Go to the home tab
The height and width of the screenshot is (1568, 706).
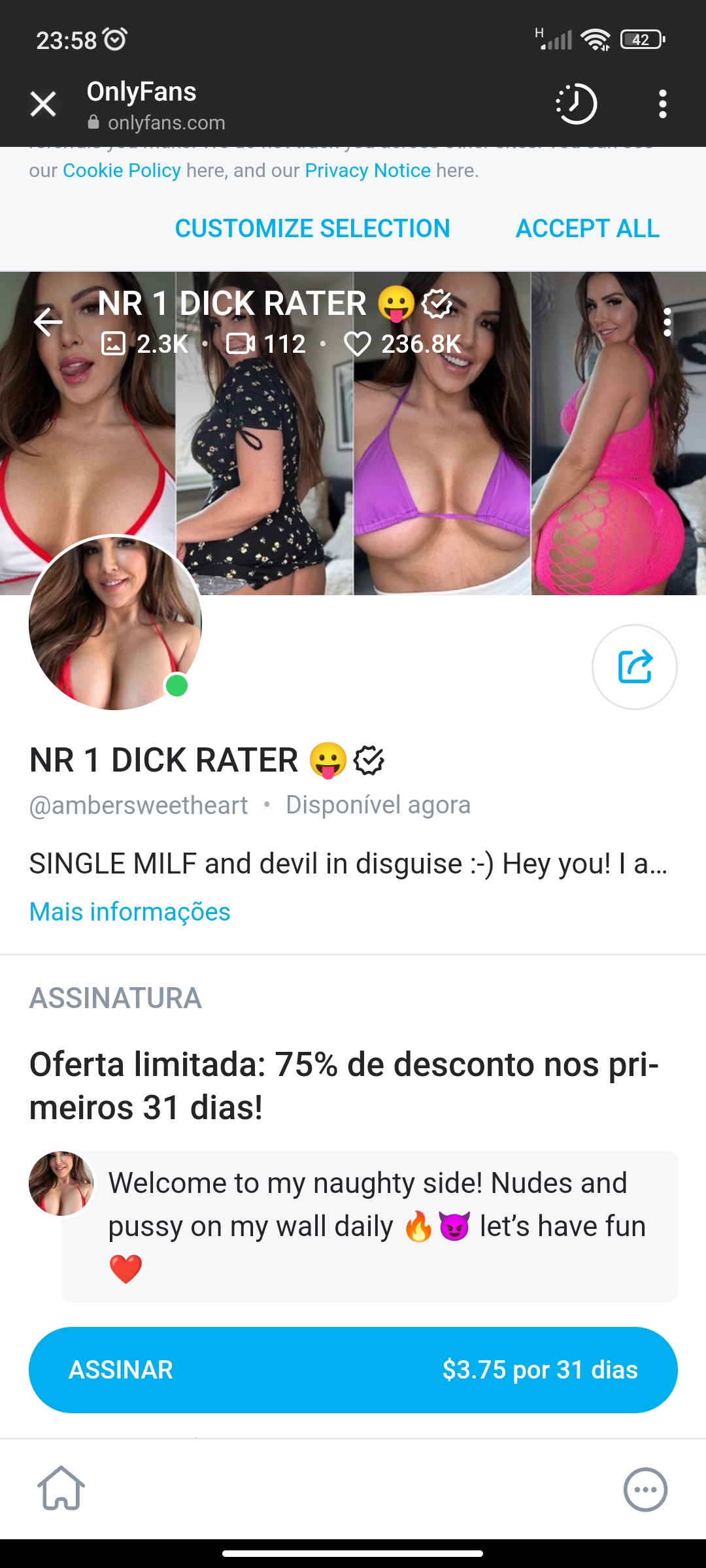(61, 1489)
